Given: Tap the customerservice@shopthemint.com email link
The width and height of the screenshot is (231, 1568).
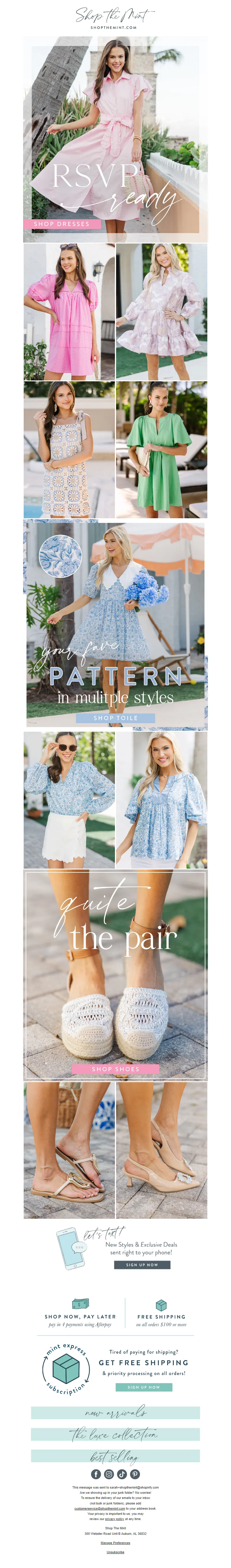Looking at the screenshot, I should pyautogui.click(x=100, y=1508).
